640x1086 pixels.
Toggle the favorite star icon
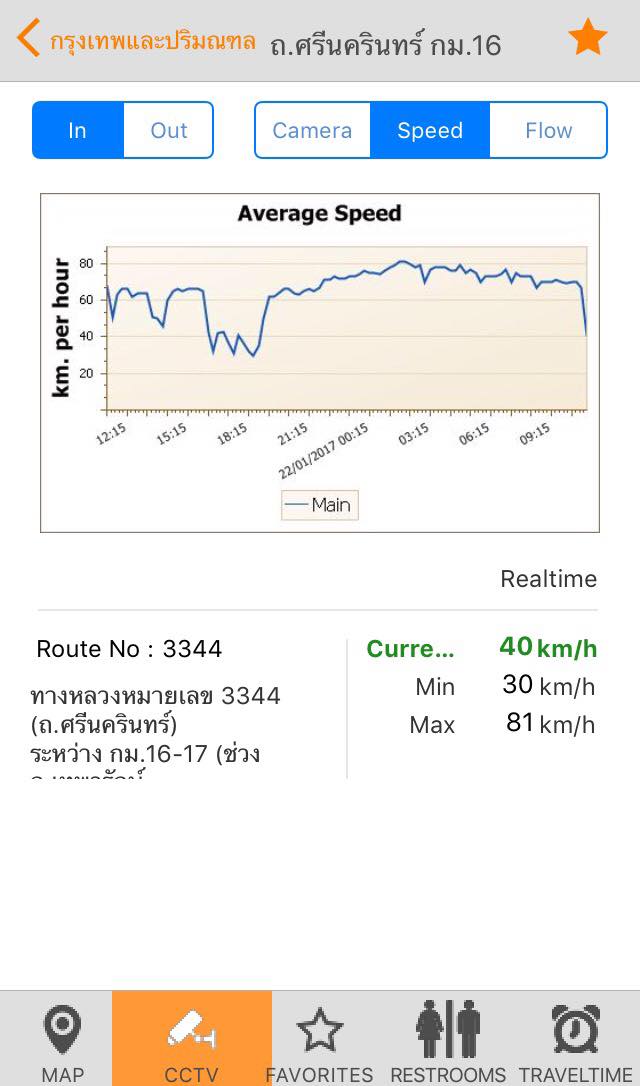(x=587, y=38)
